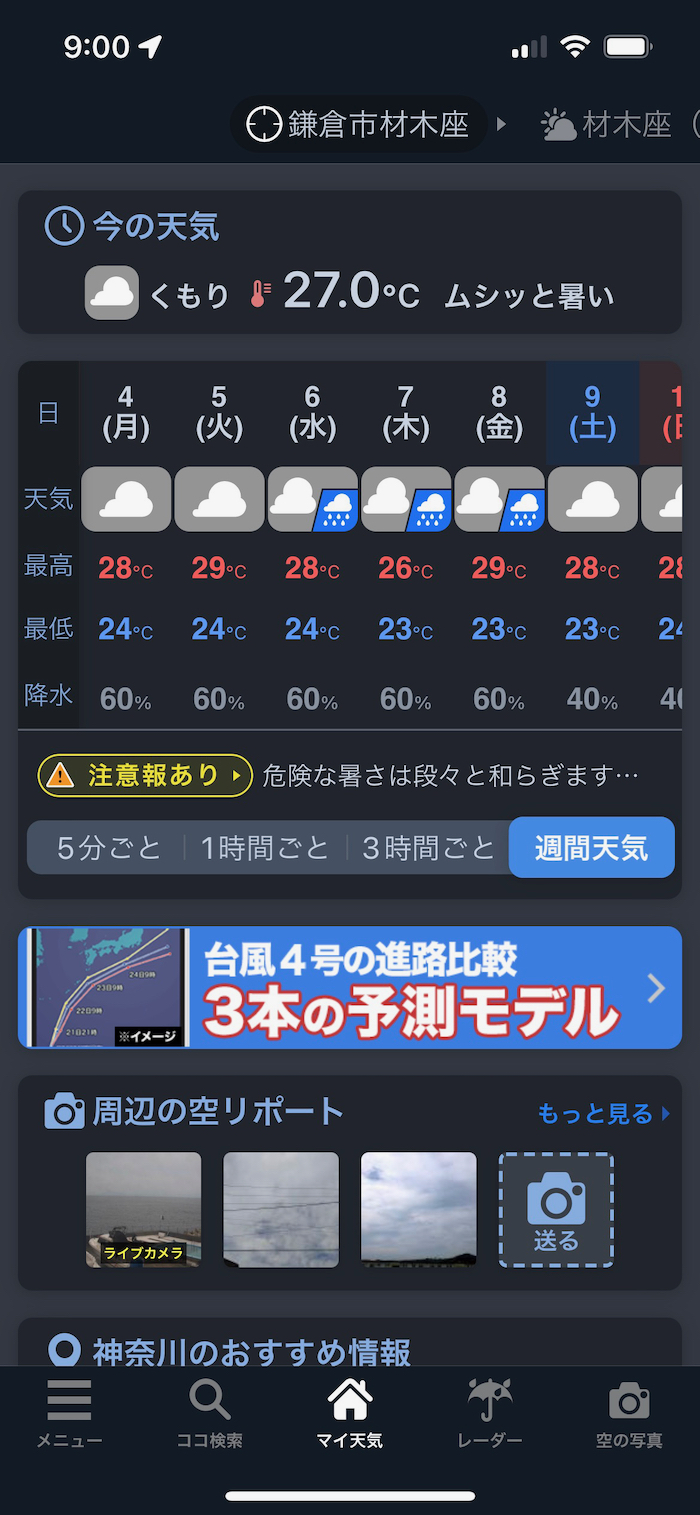Tap 送る to submit a sky photo
The image size is (700, 1515).
click(556, 1209)
